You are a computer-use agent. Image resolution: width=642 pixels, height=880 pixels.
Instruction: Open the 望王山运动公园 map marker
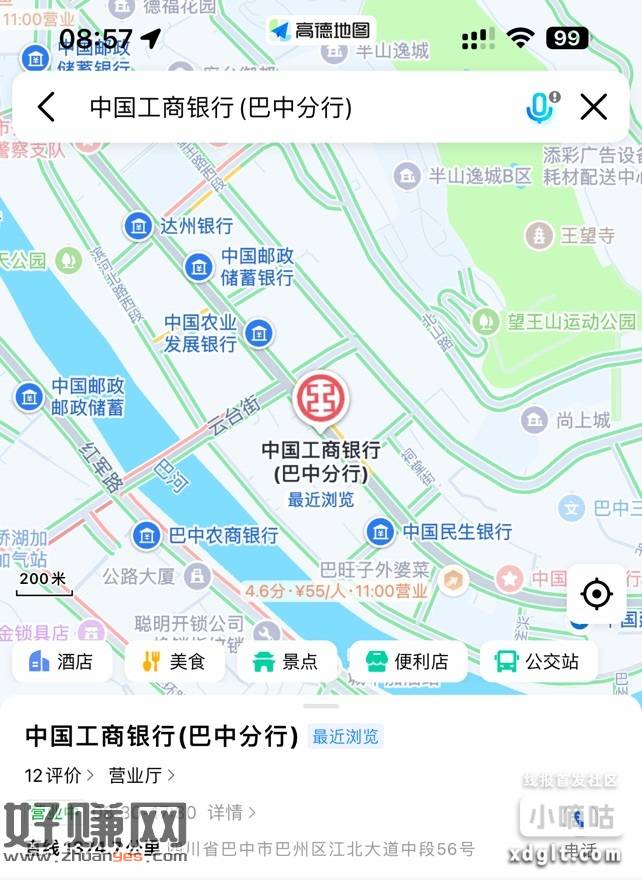[x=487, y=322]
